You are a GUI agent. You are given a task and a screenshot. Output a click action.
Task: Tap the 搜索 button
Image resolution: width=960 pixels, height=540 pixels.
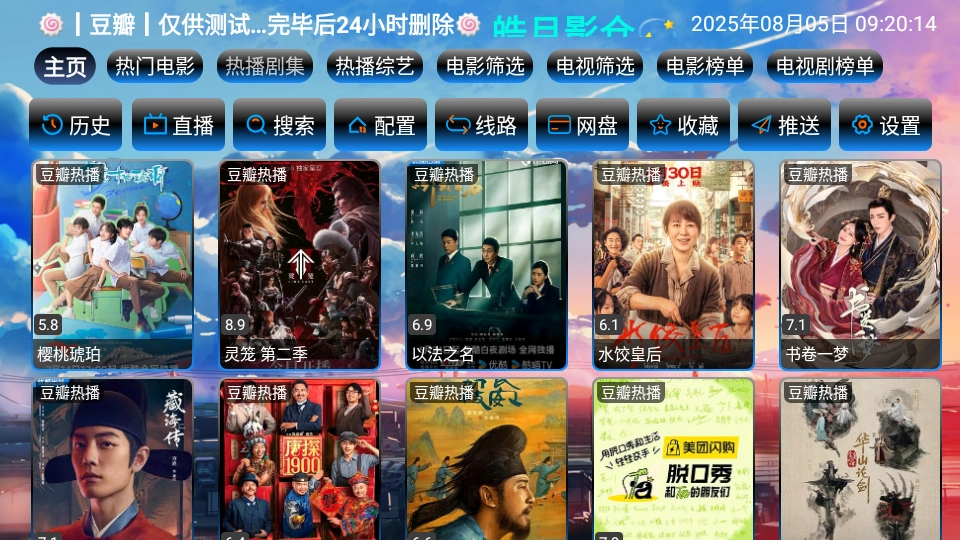click(279, 125)
